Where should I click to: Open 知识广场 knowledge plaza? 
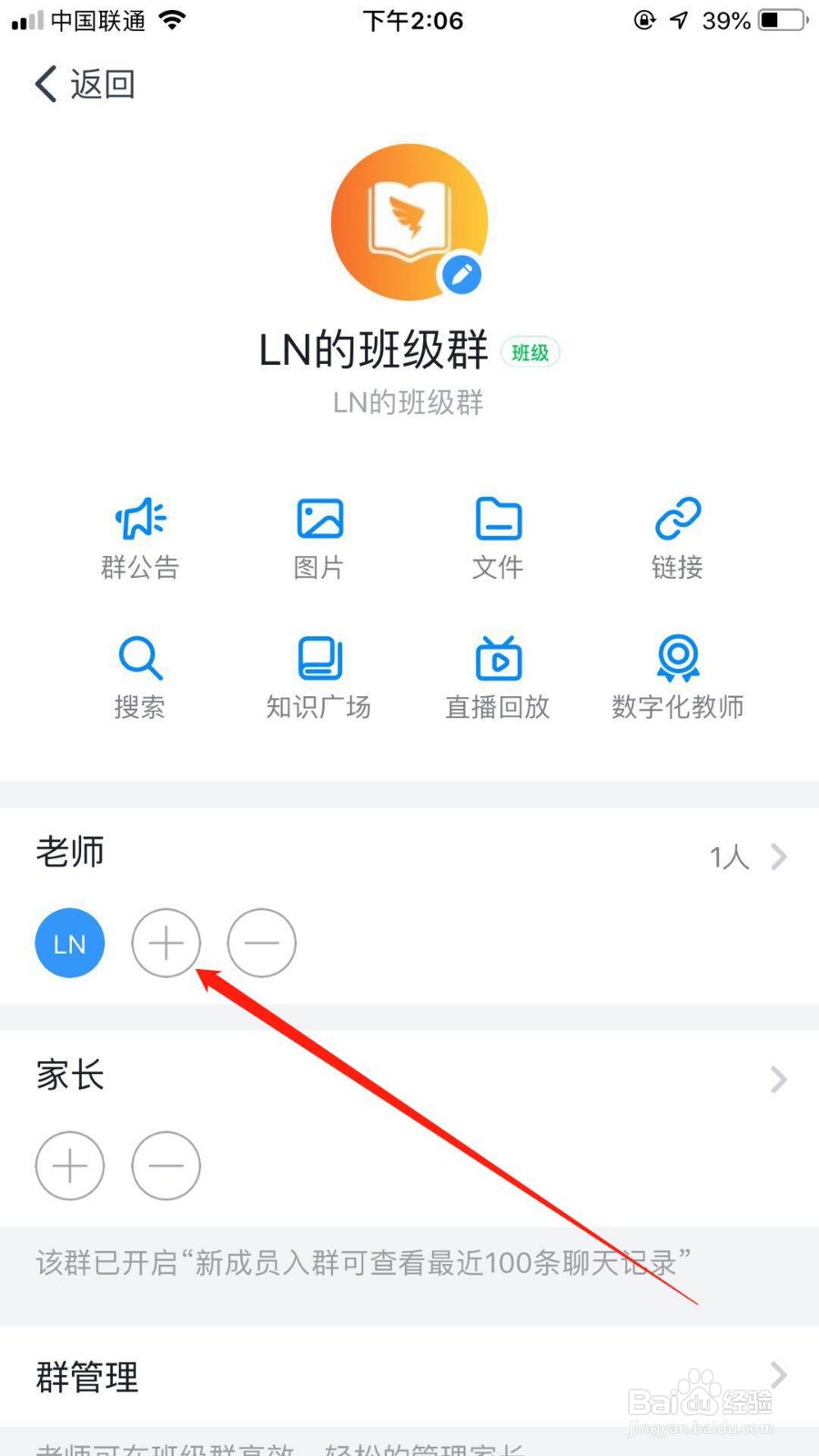(318, 676)
